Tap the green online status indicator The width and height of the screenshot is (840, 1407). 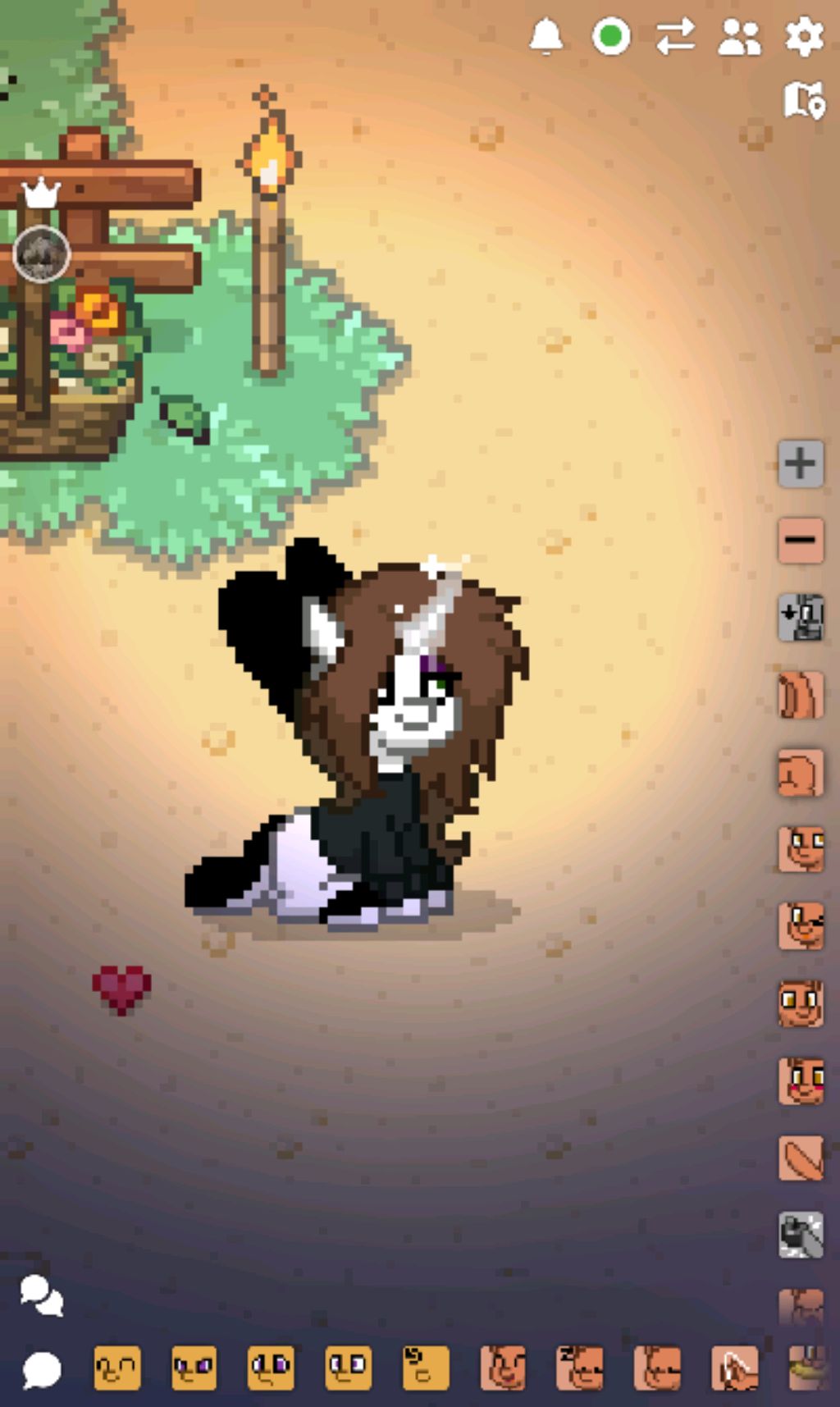point(610,37)
